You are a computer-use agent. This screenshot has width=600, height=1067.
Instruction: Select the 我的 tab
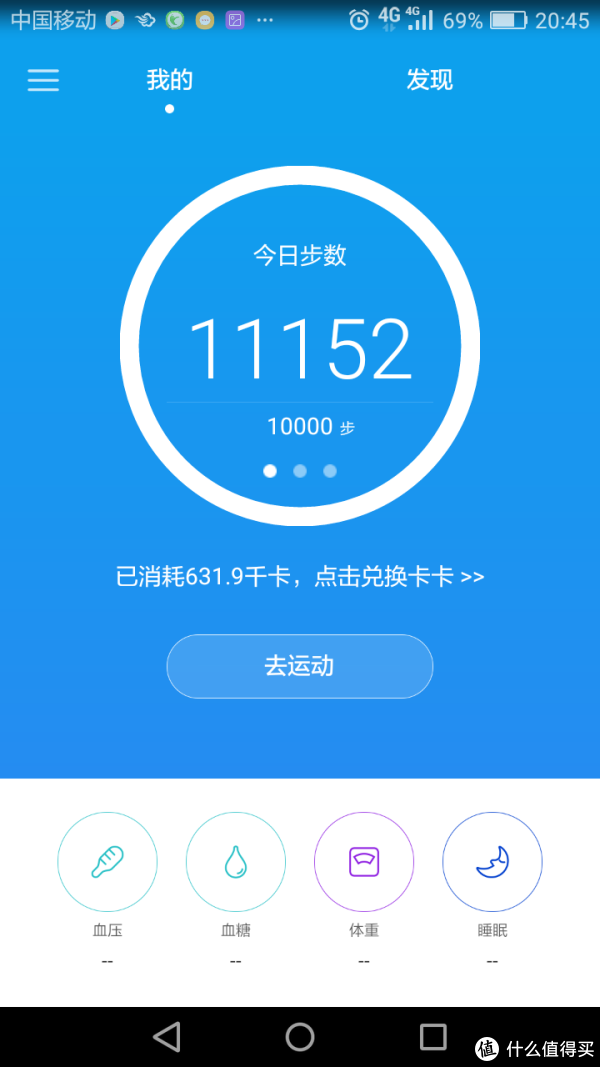point(170,80)
